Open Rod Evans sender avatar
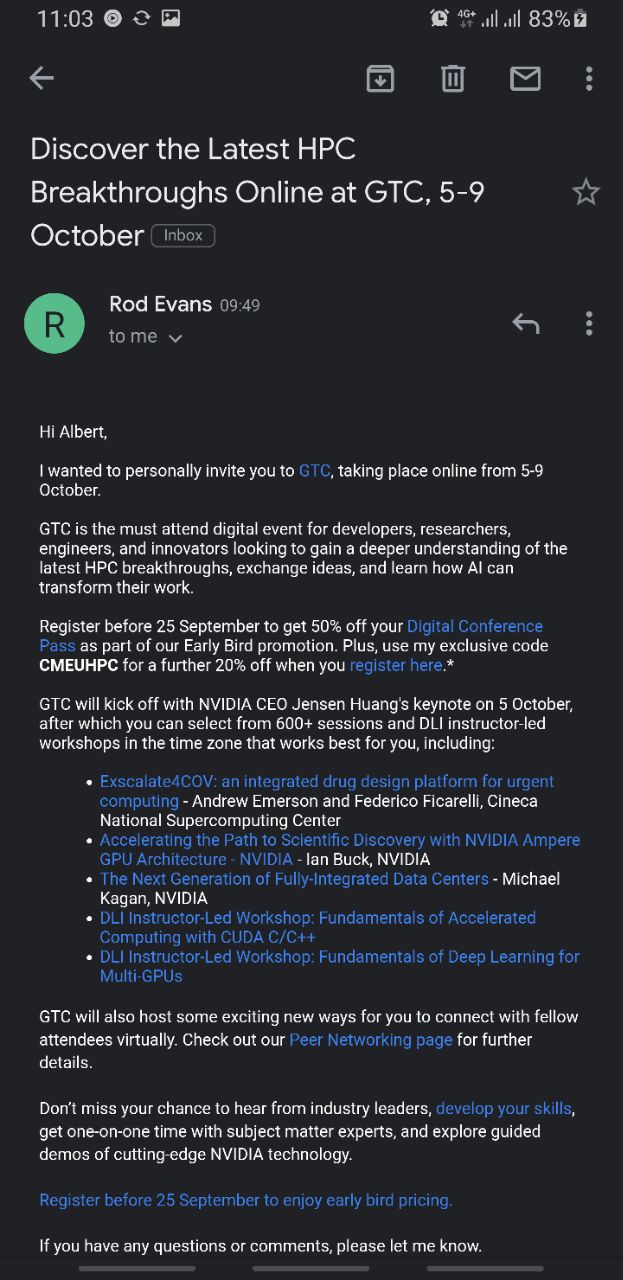The width and height of the screenshot is (623, 1280). [x=54, y=323]
